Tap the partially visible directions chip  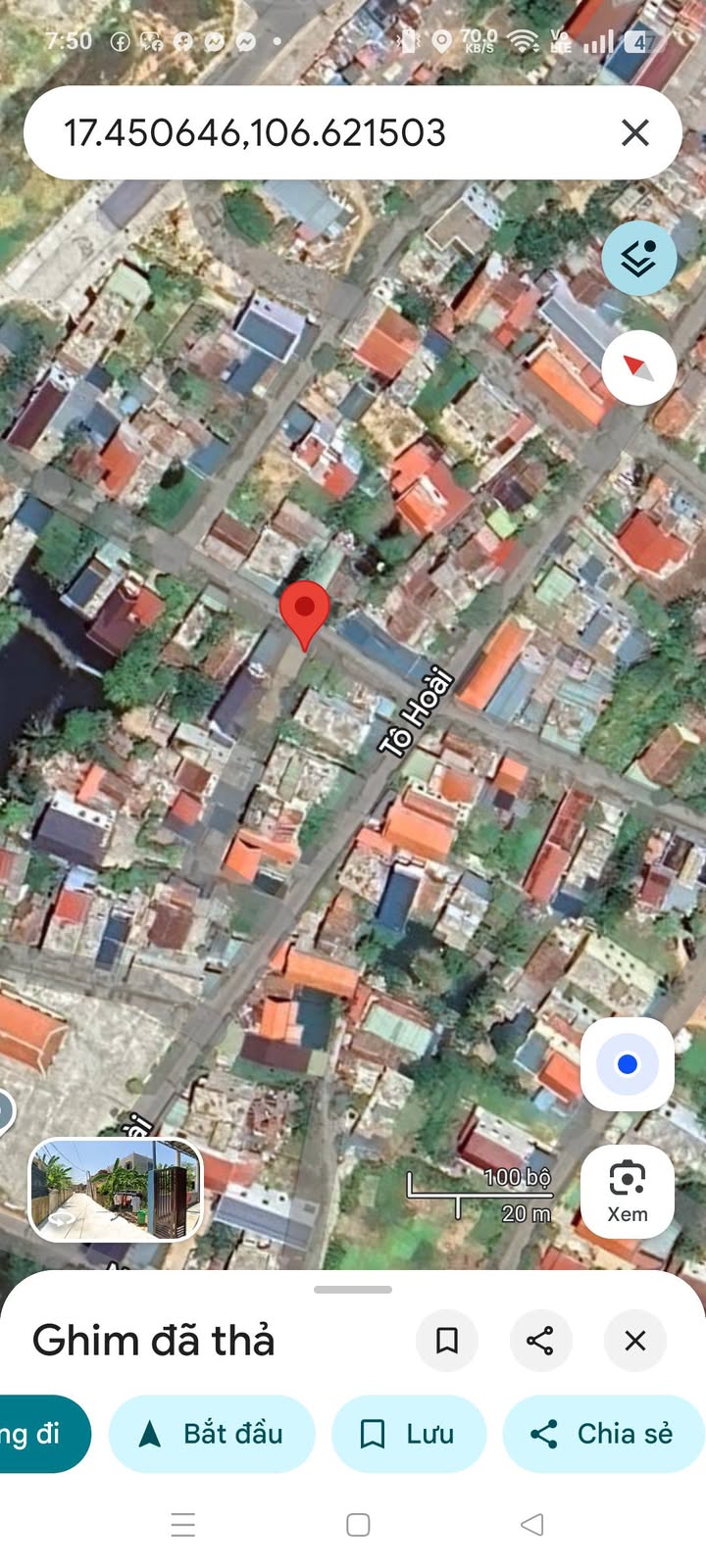click(39, 1434)
